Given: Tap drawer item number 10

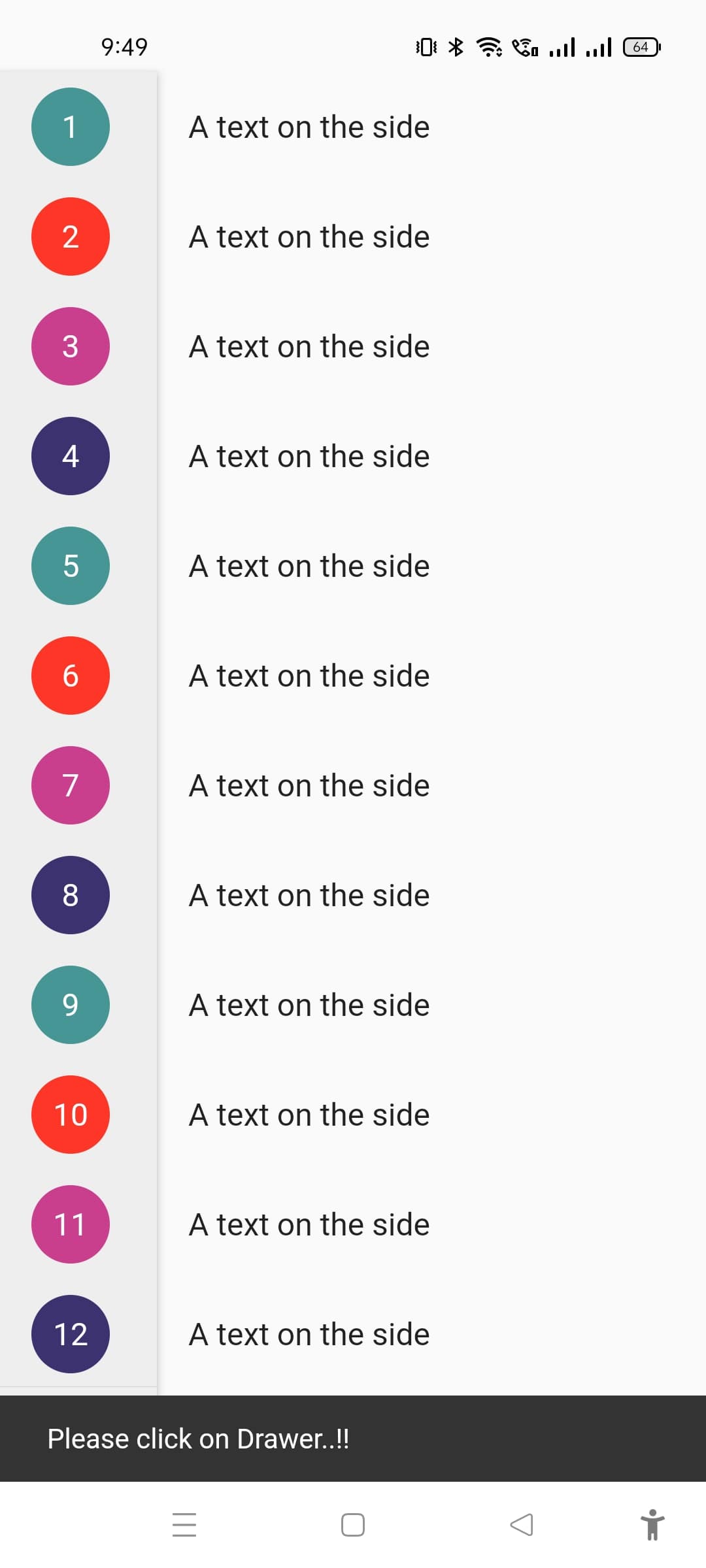Looking at the screenshot, I should [x=71, y=1115].
